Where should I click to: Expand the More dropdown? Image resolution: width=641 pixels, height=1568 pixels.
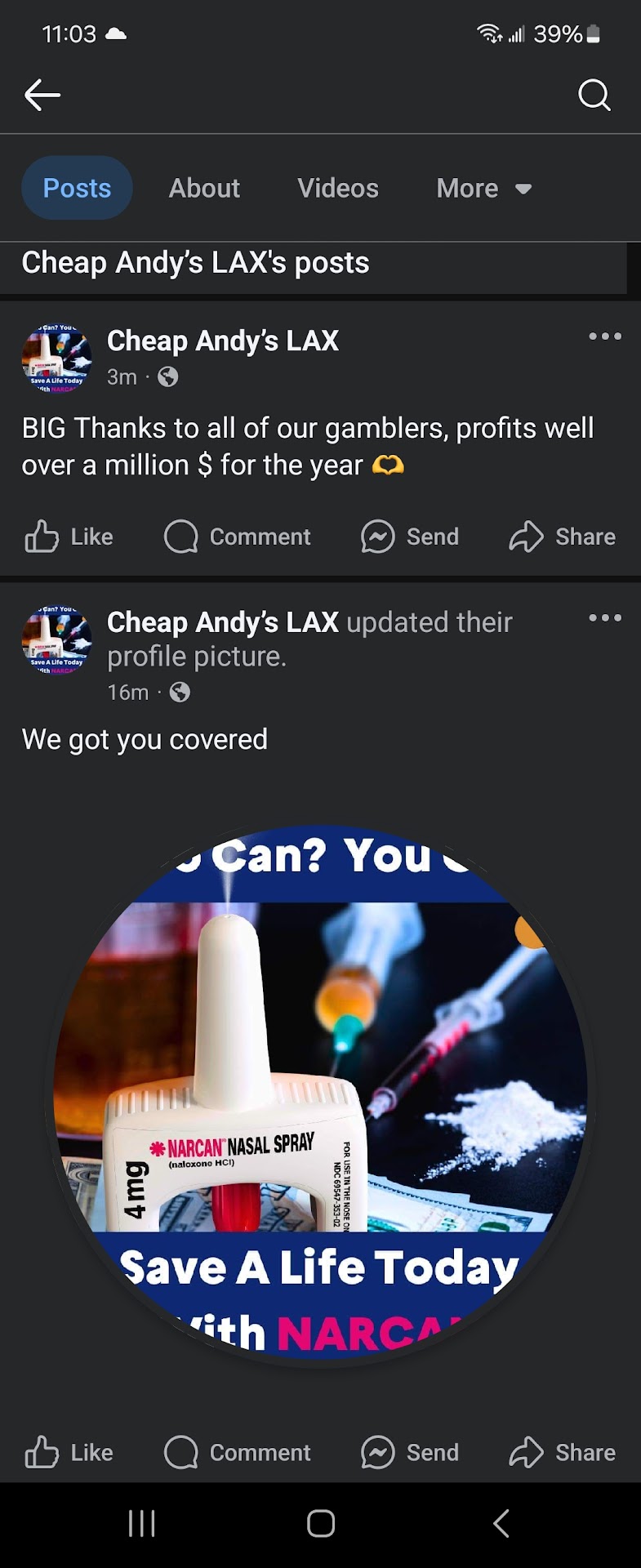pos(483,189)
